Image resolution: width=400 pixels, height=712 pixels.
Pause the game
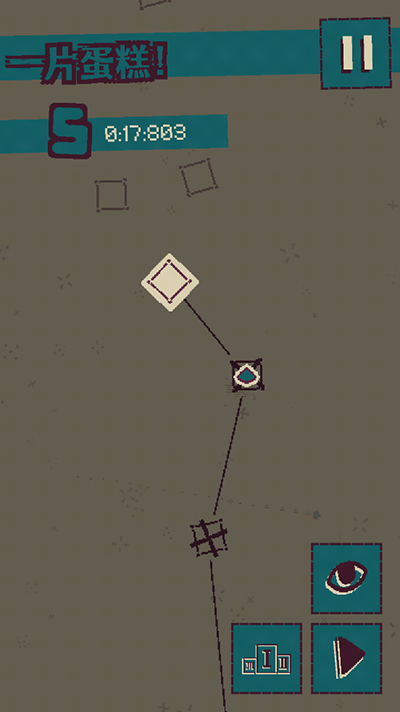click(x=356, y=54)
